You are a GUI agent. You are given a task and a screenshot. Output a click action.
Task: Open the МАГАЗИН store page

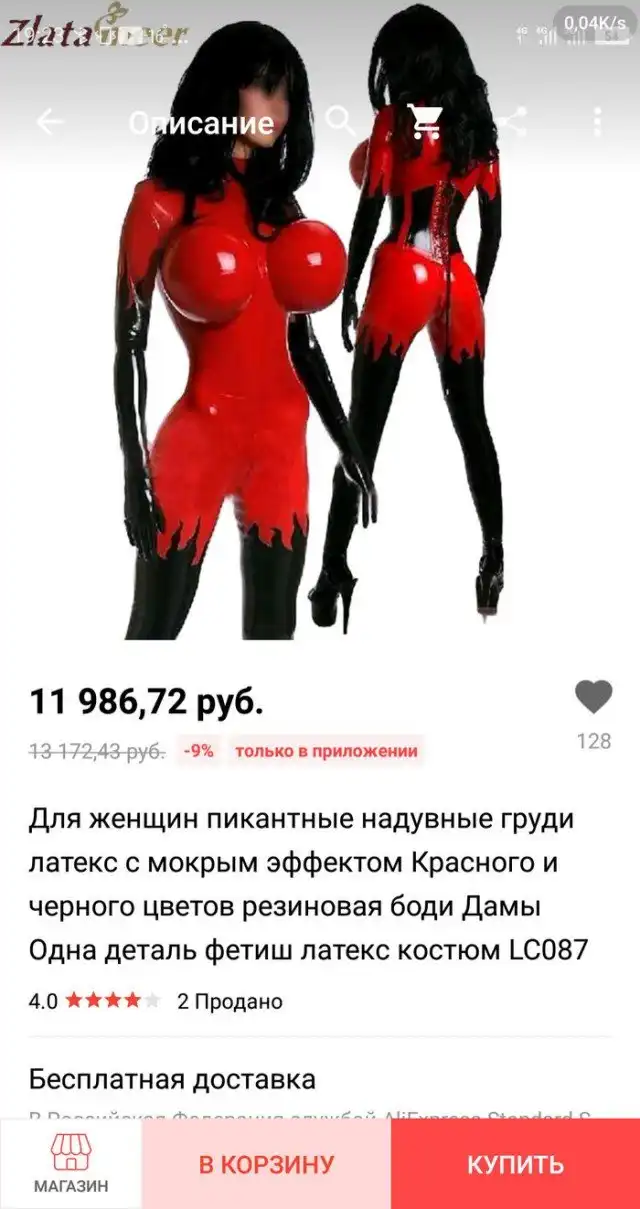pyautogui.click(x=71, y=1164)
